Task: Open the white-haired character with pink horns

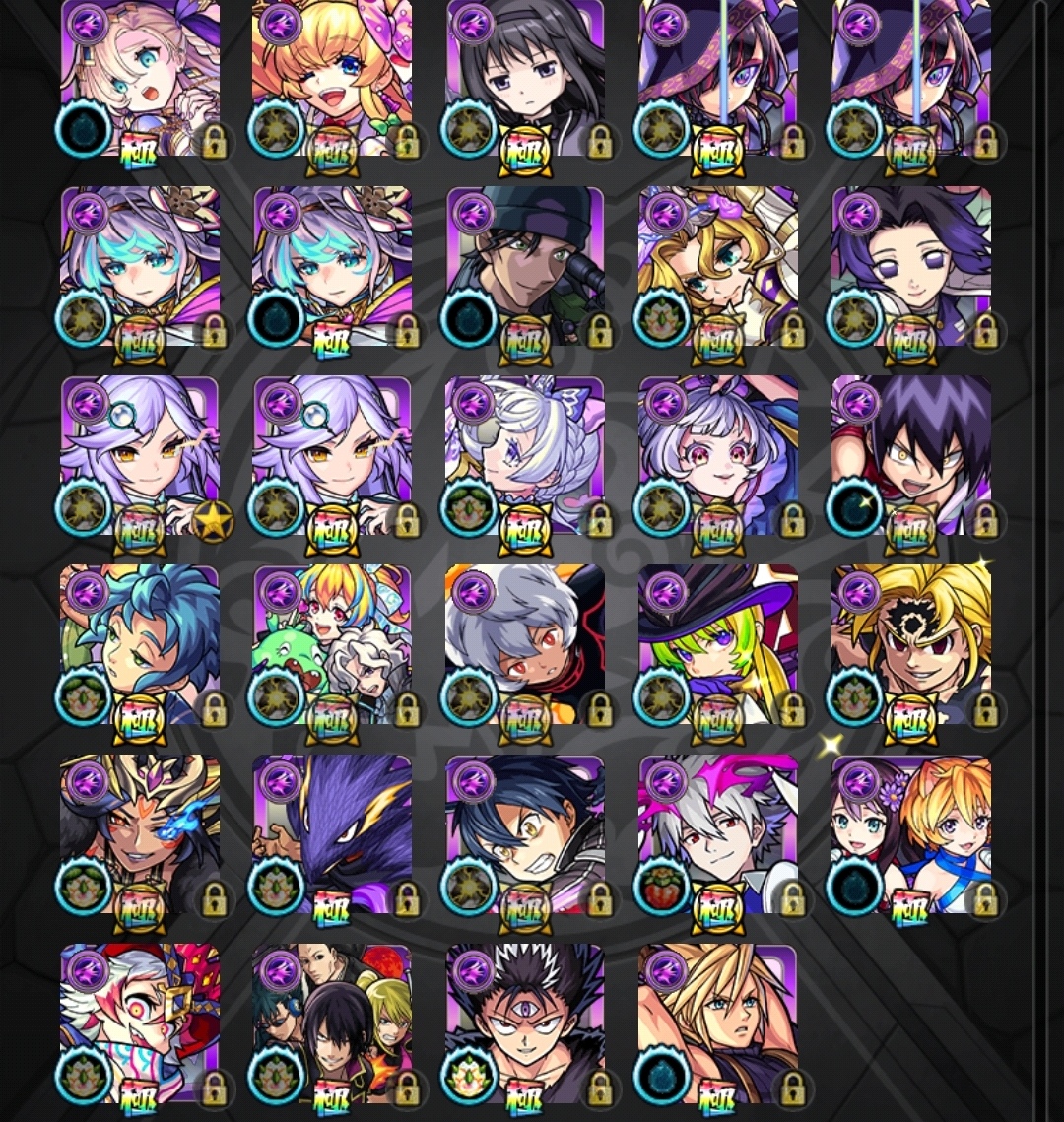Action: [717, 832]
